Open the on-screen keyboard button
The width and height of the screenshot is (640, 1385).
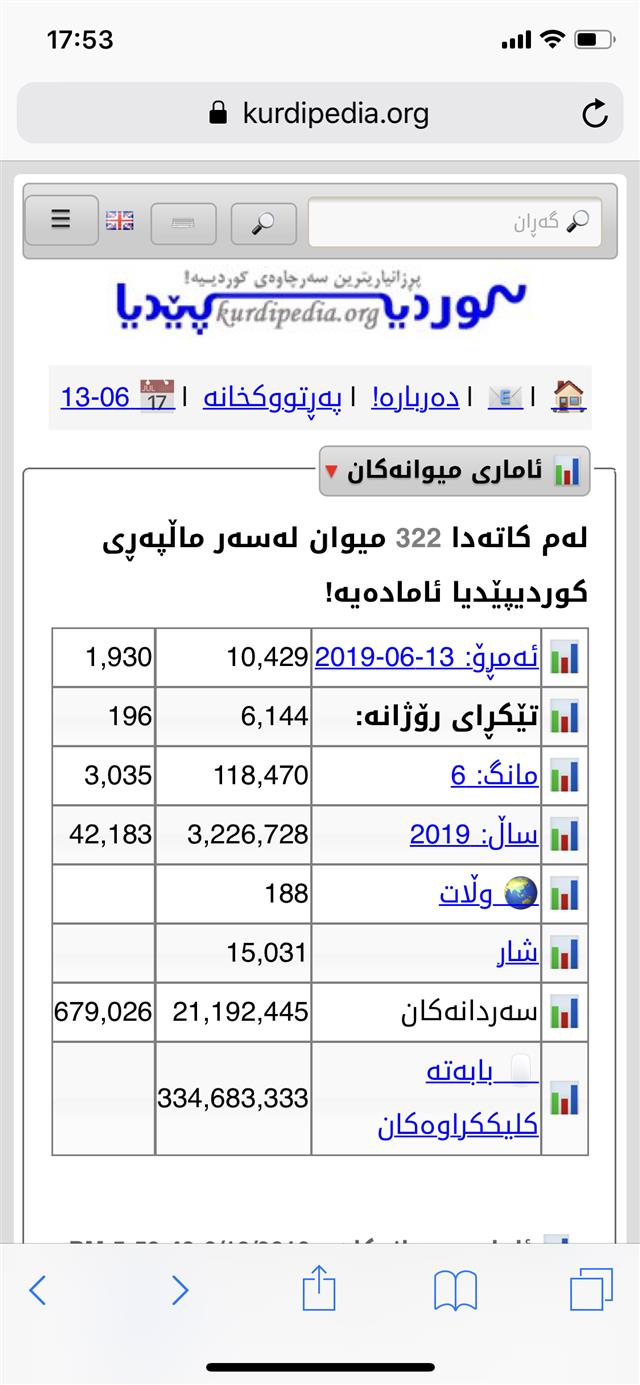click(183, 223)
